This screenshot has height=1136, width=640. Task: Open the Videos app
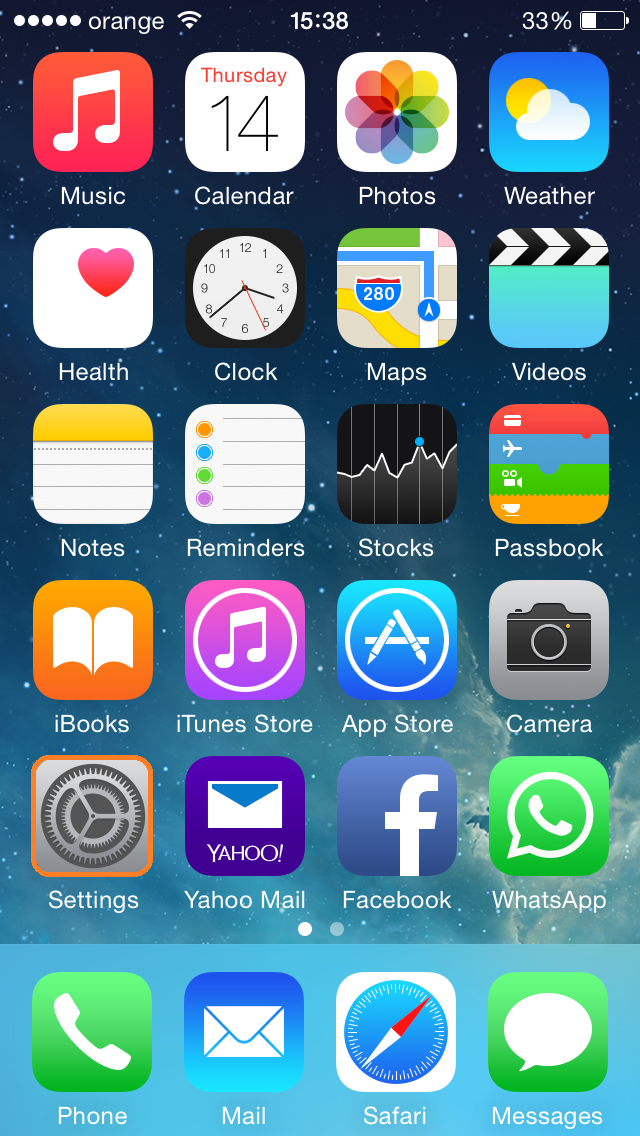point(549,288)
